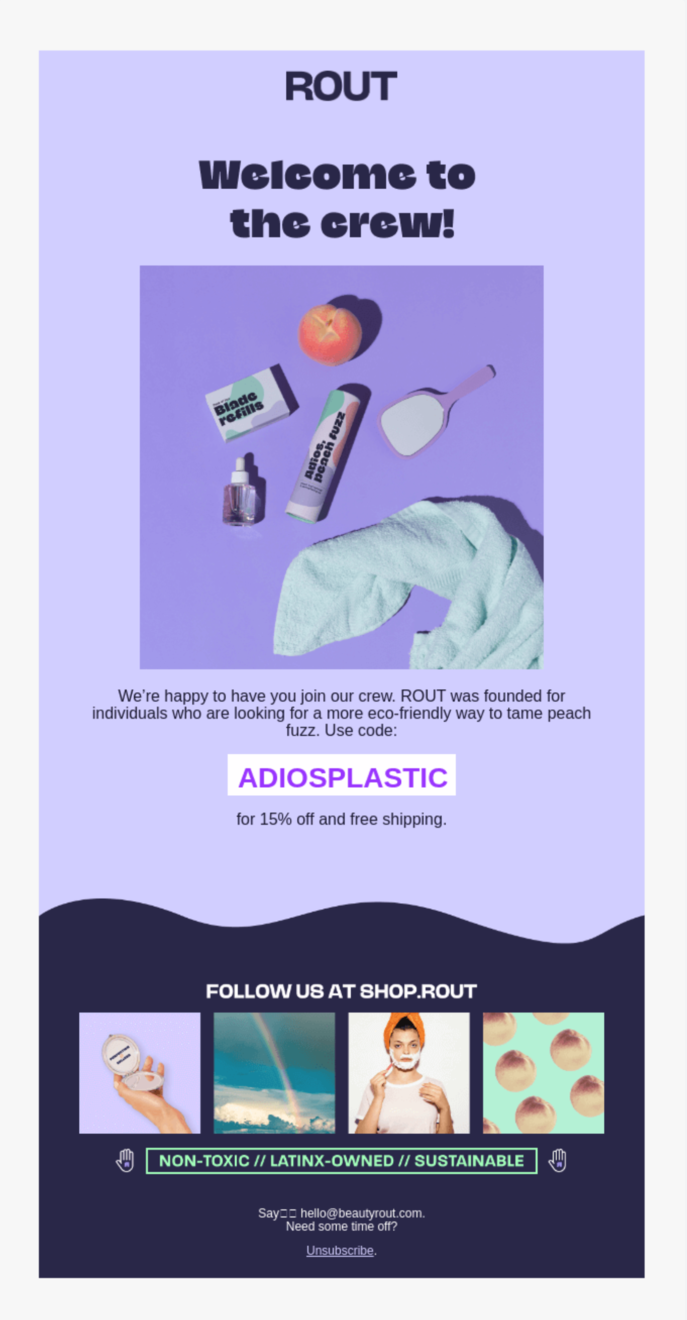This screenshot has height=1320, width=687.
Task: Open the hand holding compact mirror photo
Action: (x=140, y=1073)
